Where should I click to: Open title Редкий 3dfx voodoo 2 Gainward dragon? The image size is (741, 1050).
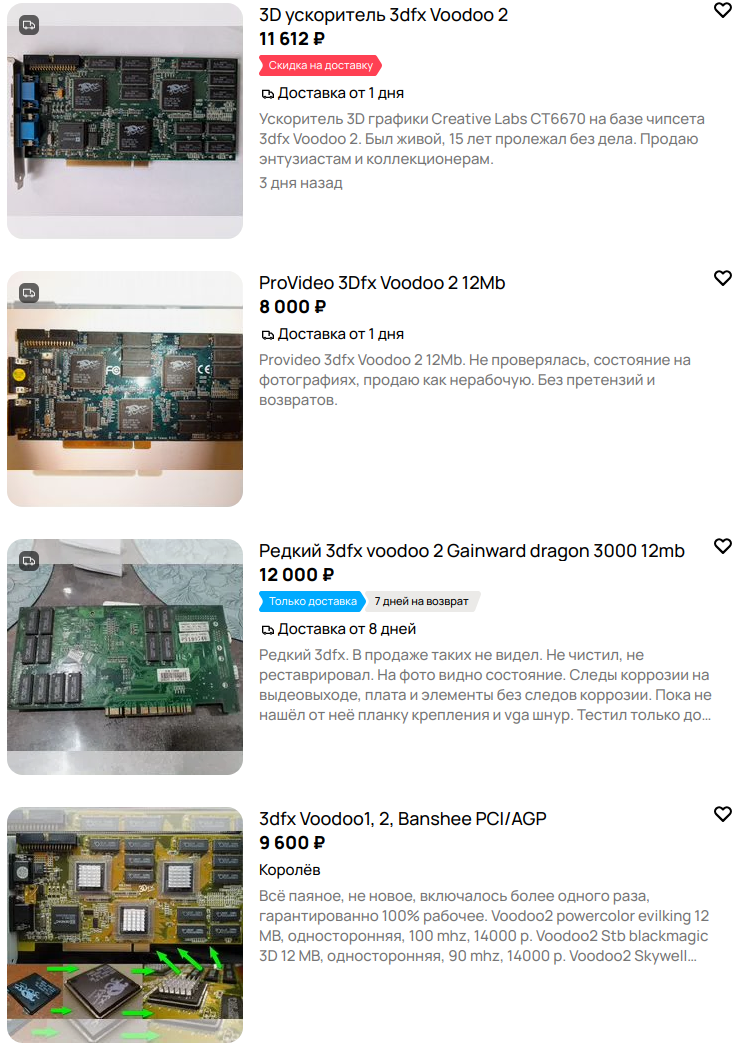pyautogui.click(x=471, y=551)
